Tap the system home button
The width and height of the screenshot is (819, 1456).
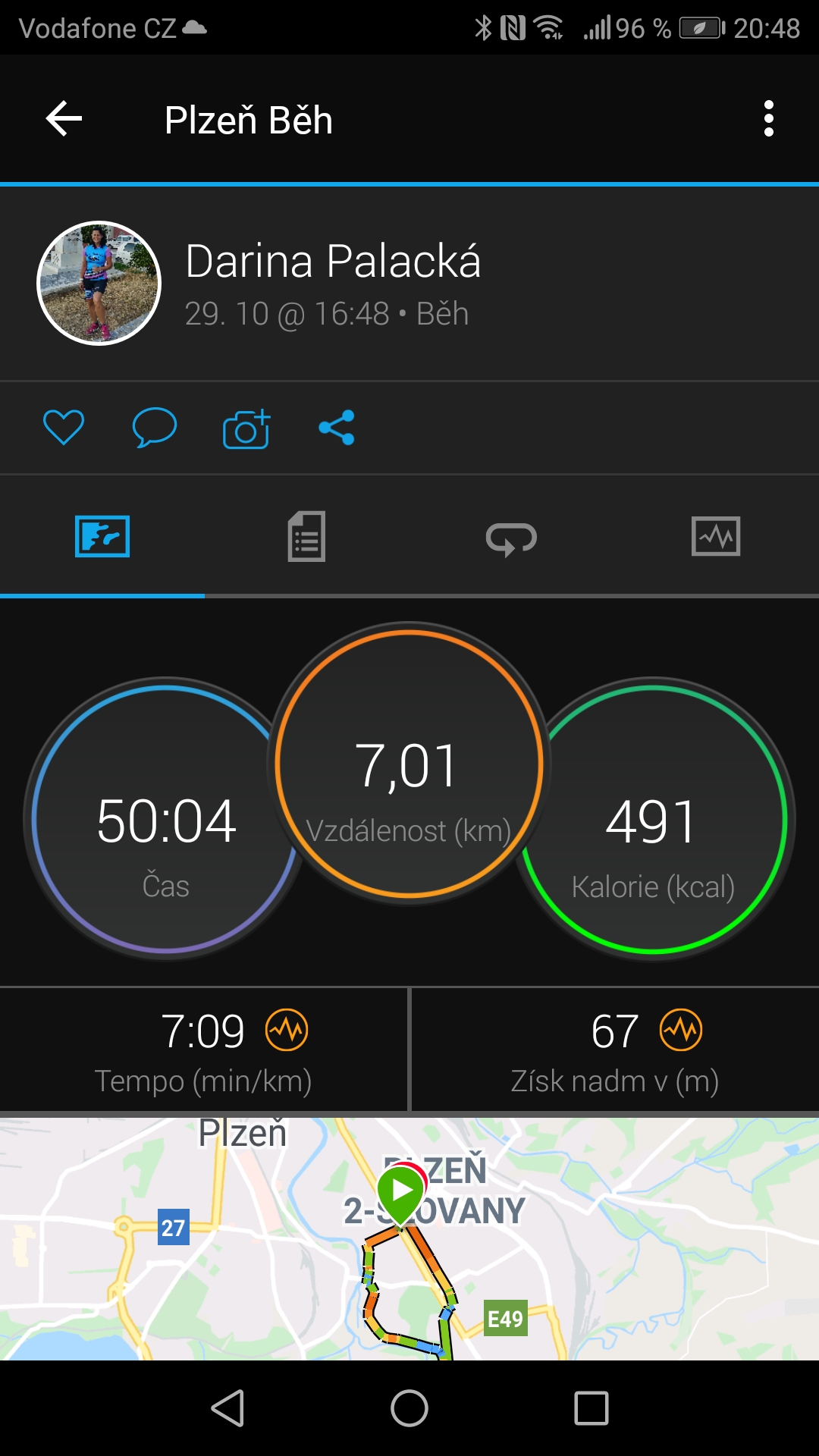pyautogui.click(x=409, y=1408)
